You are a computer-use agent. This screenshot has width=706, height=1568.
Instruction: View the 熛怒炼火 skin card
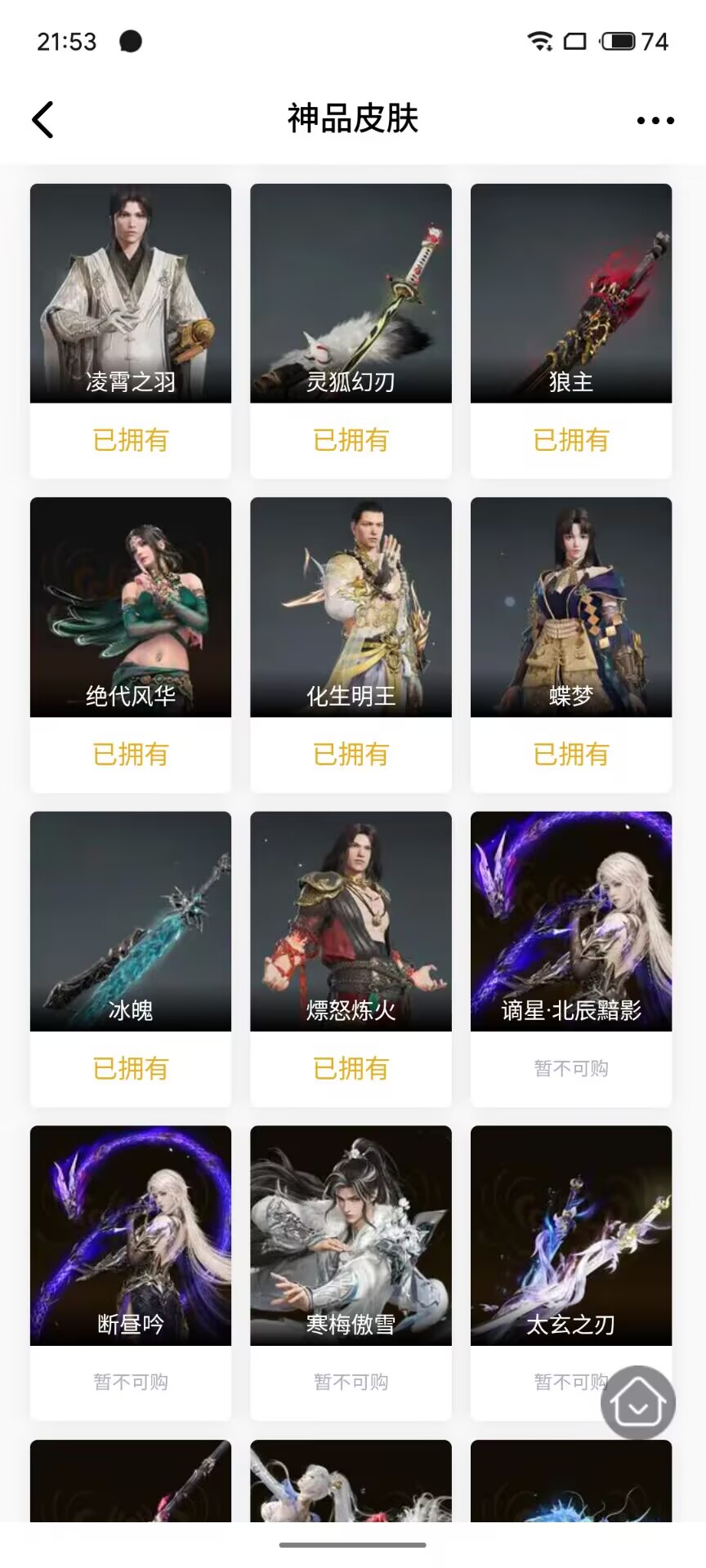351,921
